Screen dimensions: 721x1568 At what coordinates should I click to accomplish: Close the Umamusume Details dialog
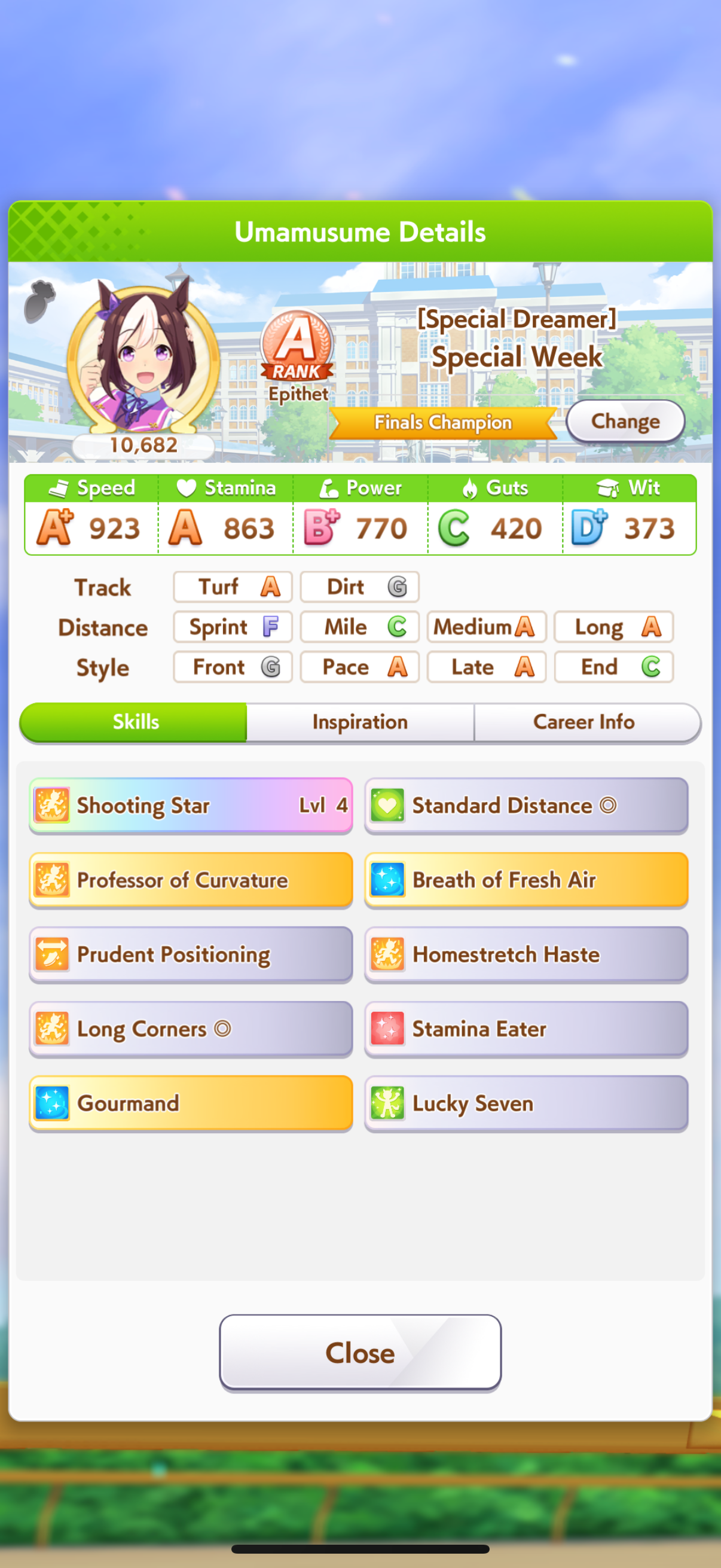coord(360,1353)
